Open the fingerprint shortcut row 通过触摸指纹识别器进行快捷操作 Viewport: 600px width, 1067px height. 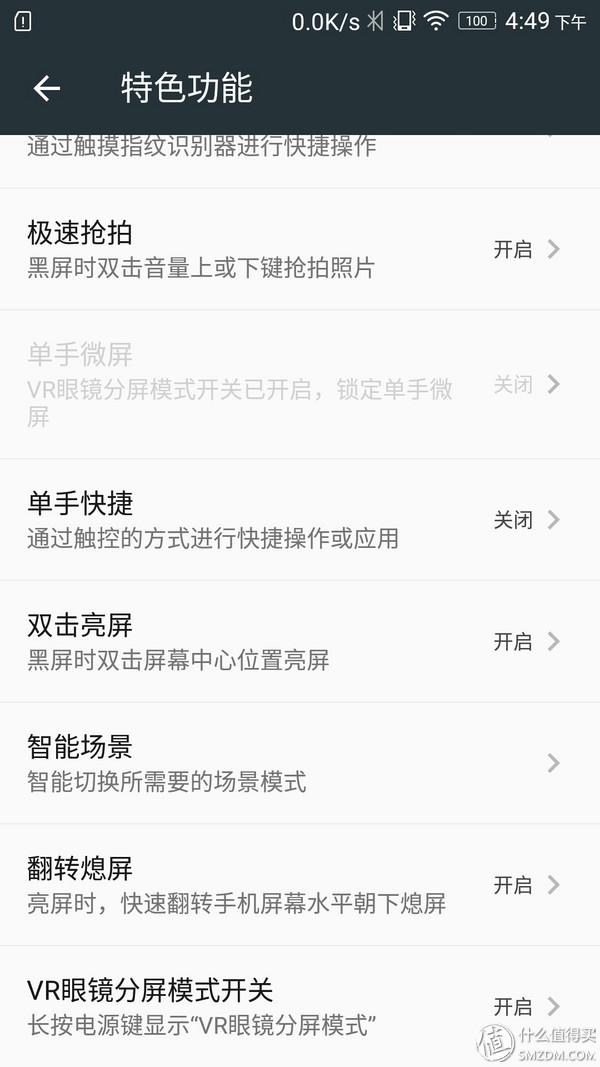click(300, 156)
